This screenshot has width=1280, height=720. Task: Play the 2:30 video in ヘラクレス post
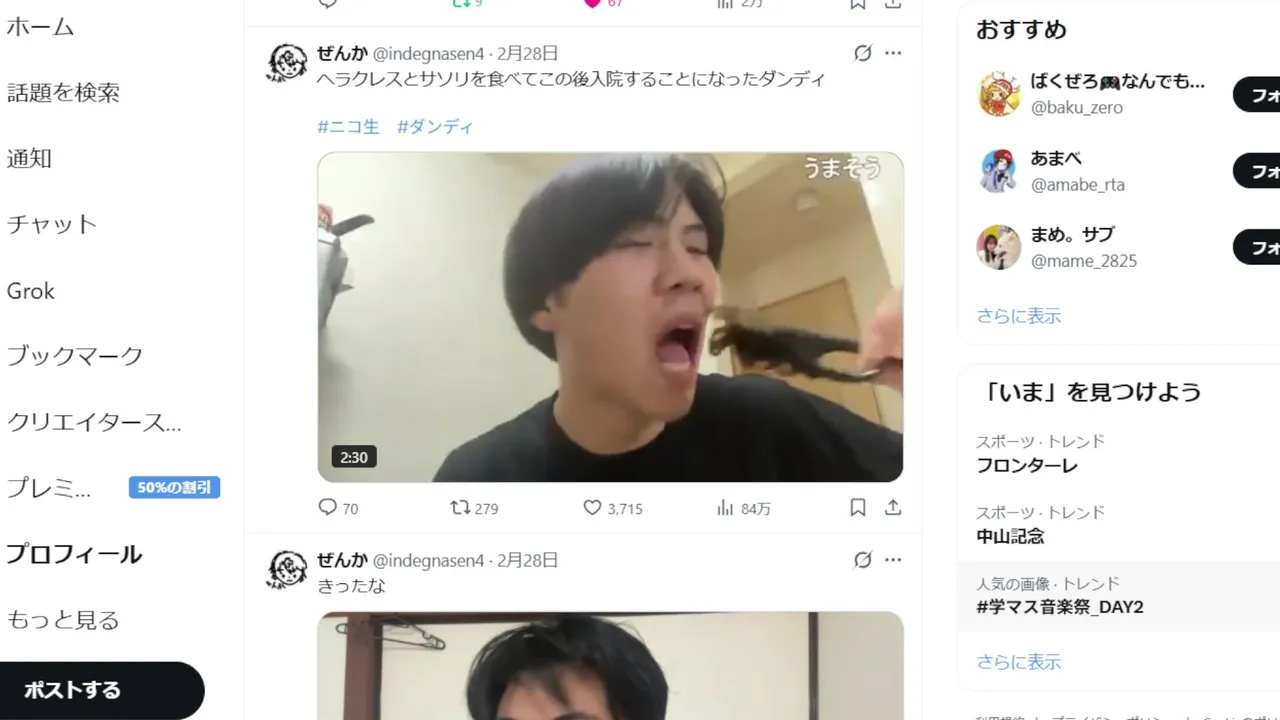tap(610, 317)
